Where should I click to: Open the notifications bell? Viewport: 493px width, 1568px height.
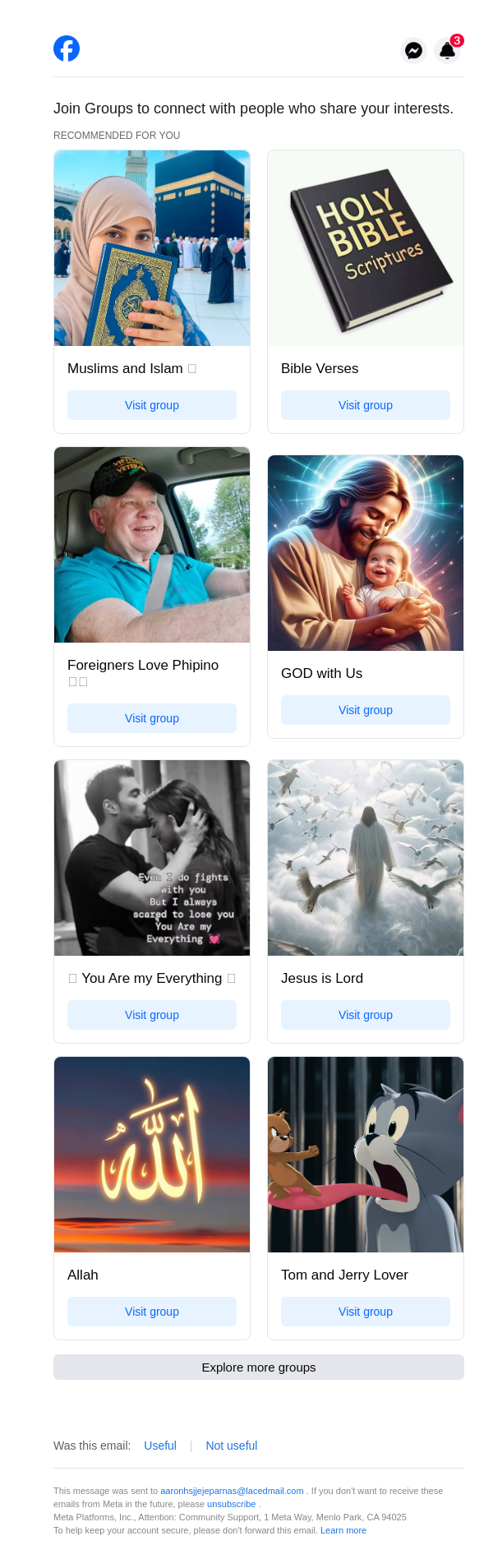click(x=447, y=50)
